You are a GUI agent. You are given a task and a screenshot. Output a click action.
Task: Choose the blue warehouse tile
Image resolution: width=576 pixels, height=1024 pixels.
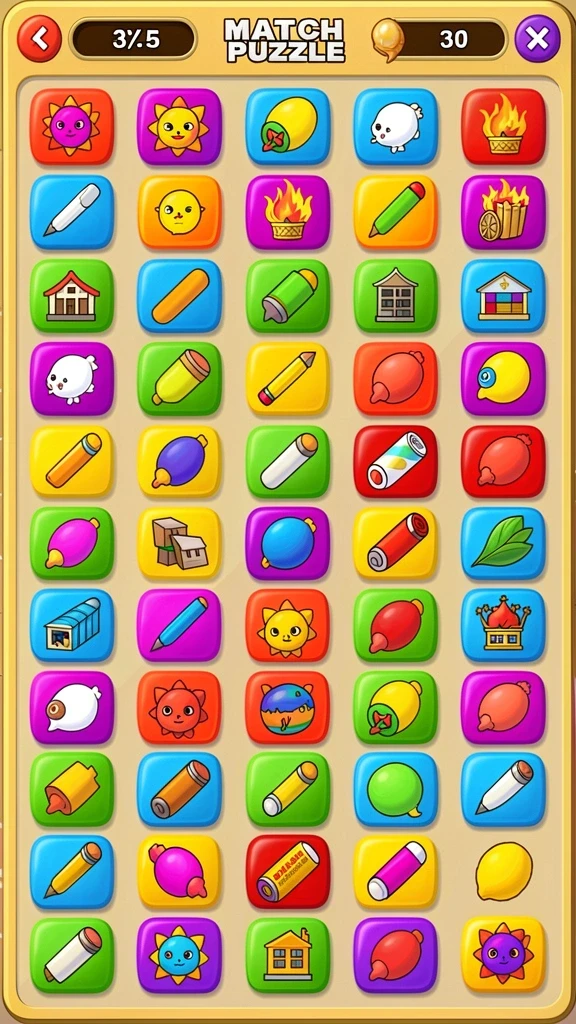[x=71, y=626]
